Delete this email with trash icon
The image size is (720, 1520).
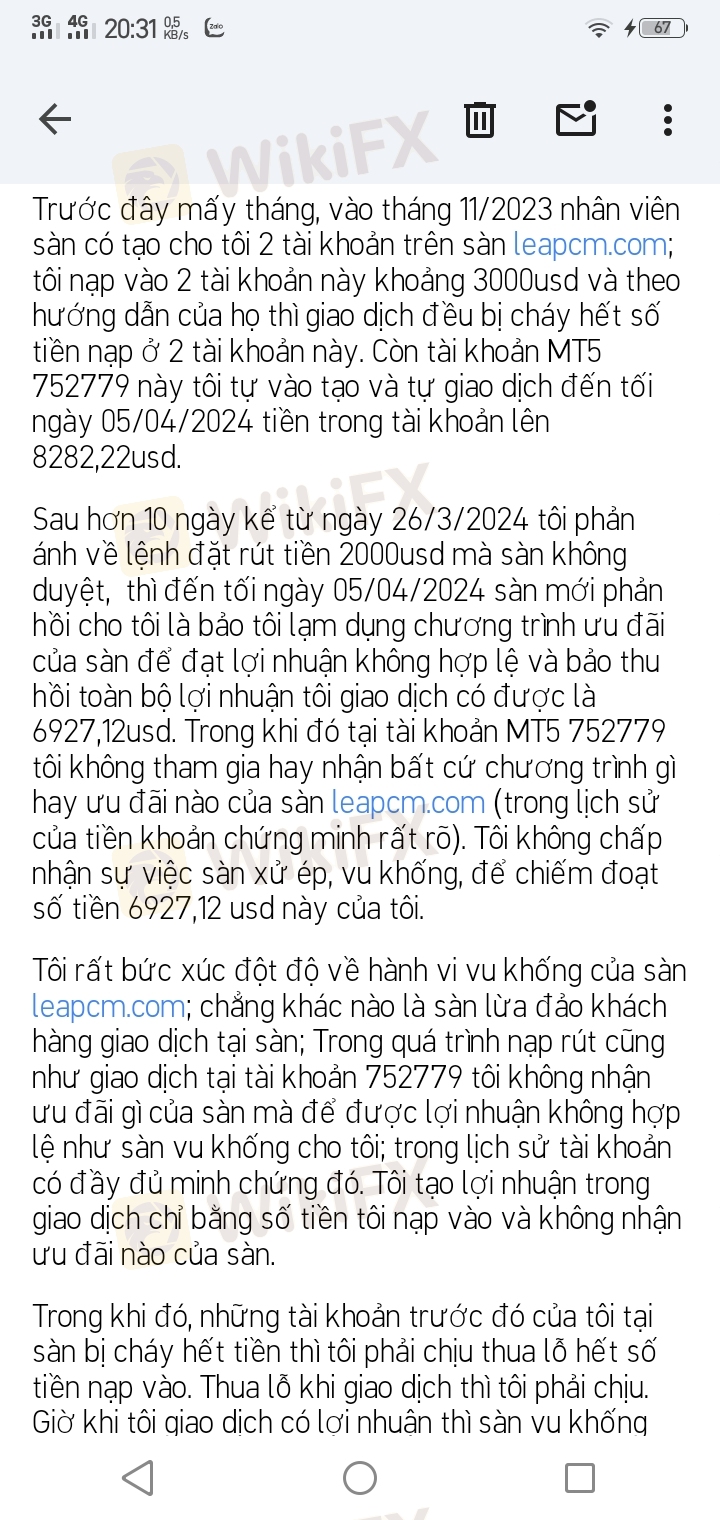click(480, 120)
